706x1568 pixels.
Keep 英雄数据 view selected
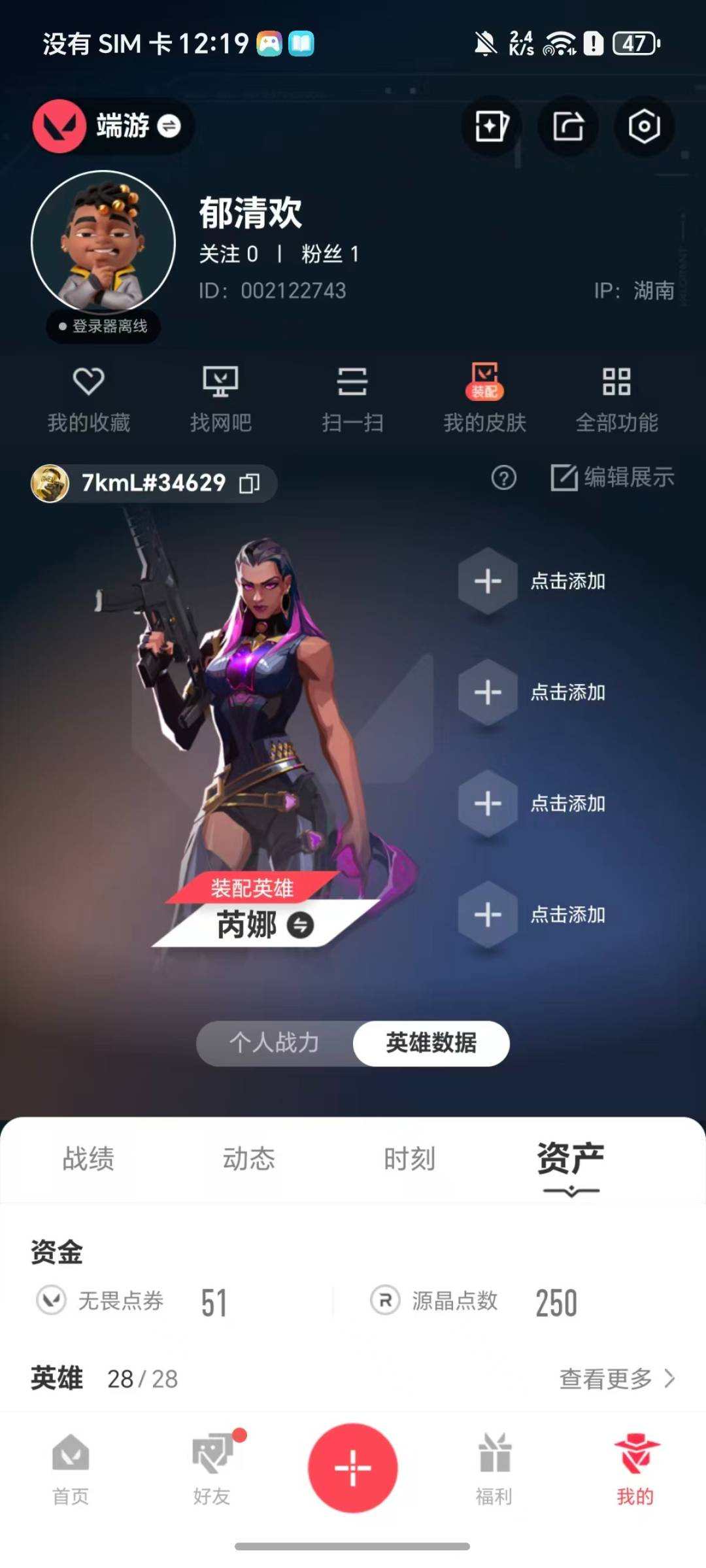tap(431, 1044)
